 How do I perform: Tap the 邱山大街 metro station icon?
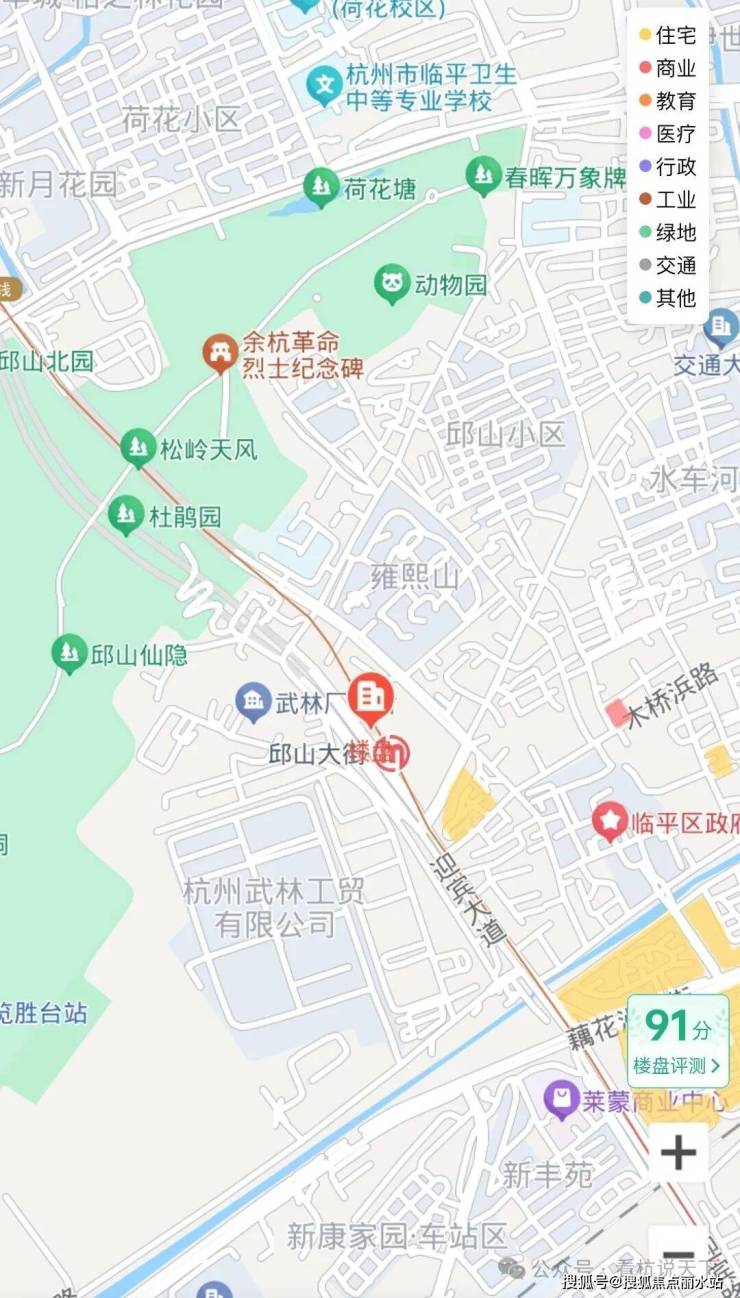click(x=393, y=752)
